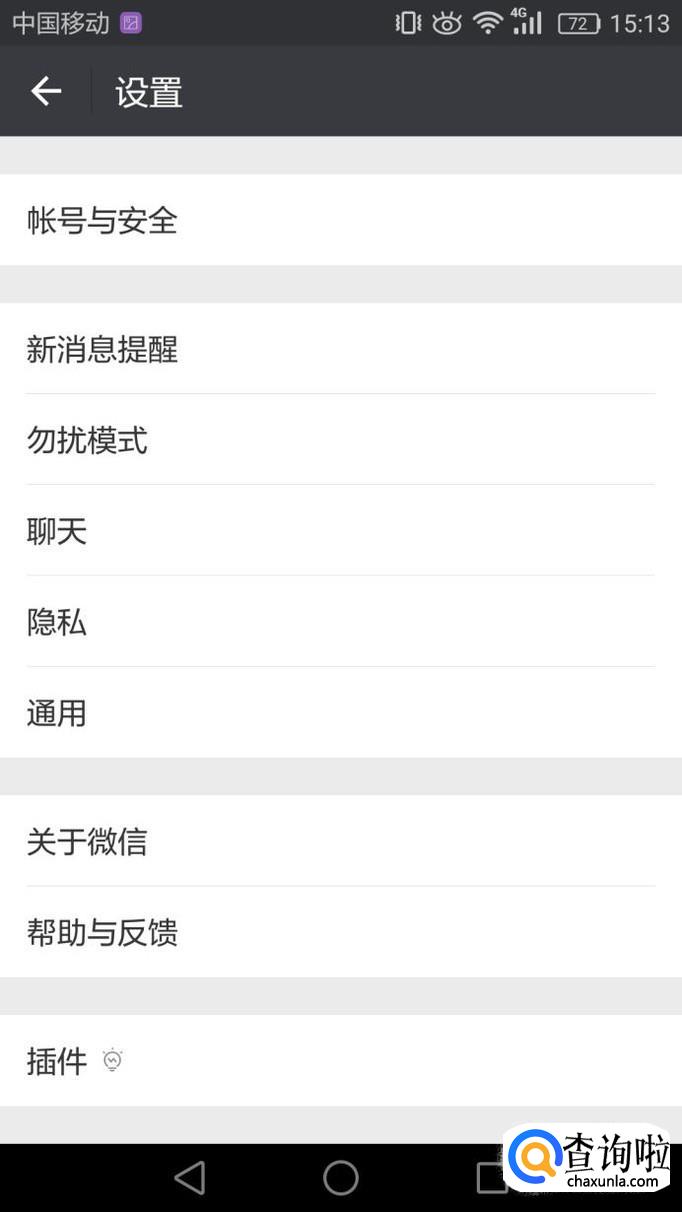The width and height of the screenshot is (682, 1212).
Task: Open 勿扰模式 settings
Action: pyautogui.click(x=340, y=440)
